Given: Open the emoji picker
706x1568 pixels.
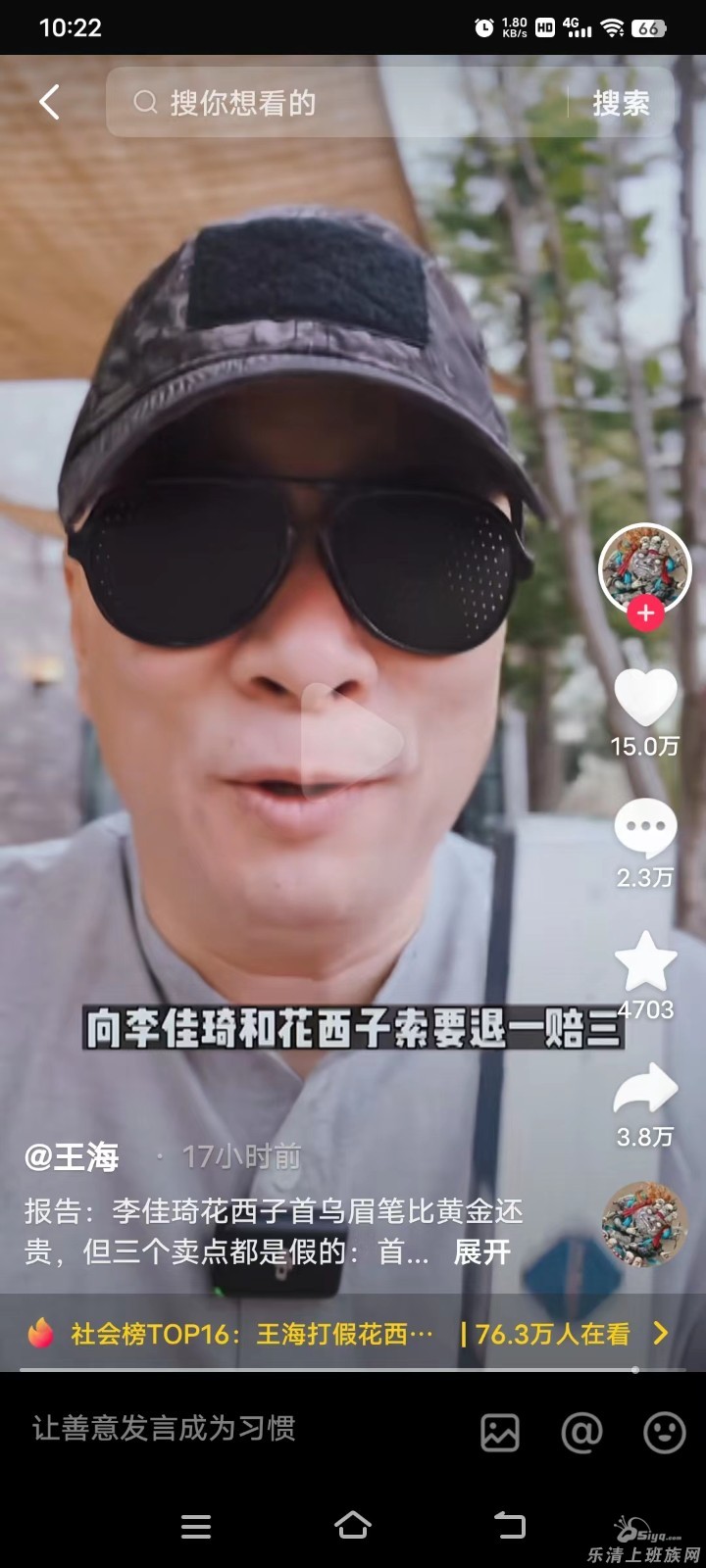Looking at the screenshot, I should coord(664,1433).
